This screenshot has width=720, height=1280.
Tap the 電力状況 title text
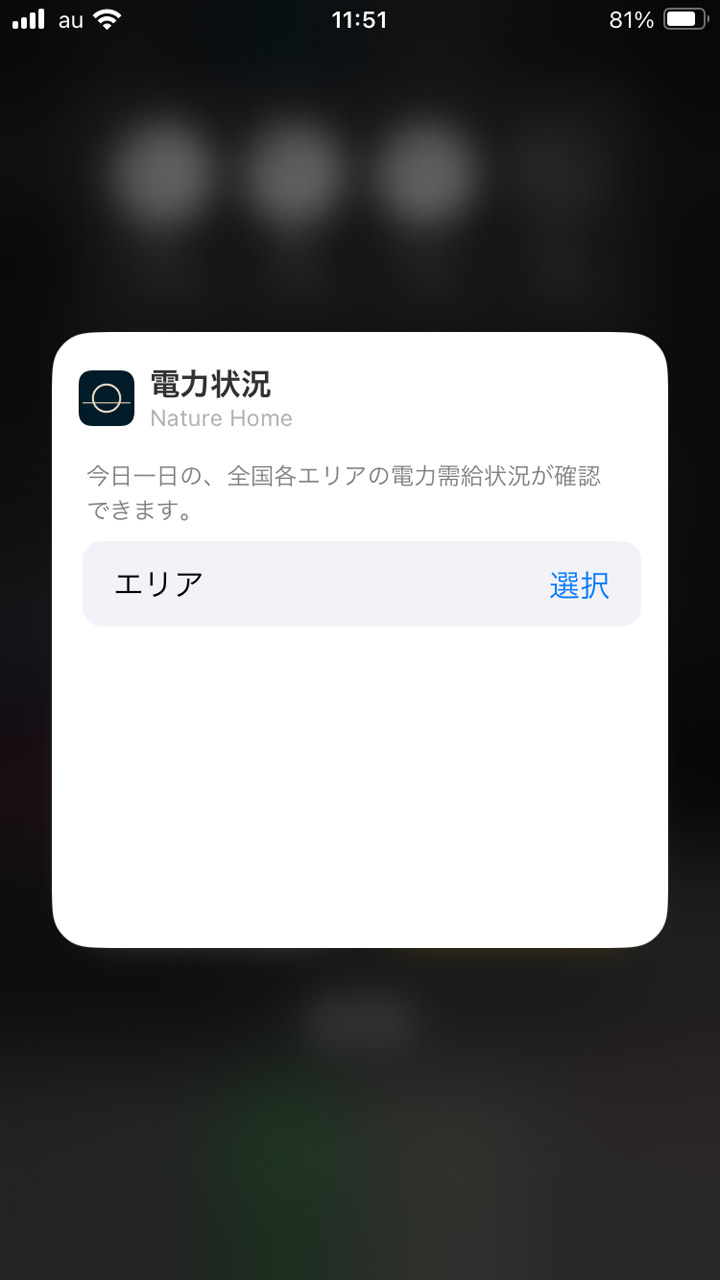(x=208, y=385)
